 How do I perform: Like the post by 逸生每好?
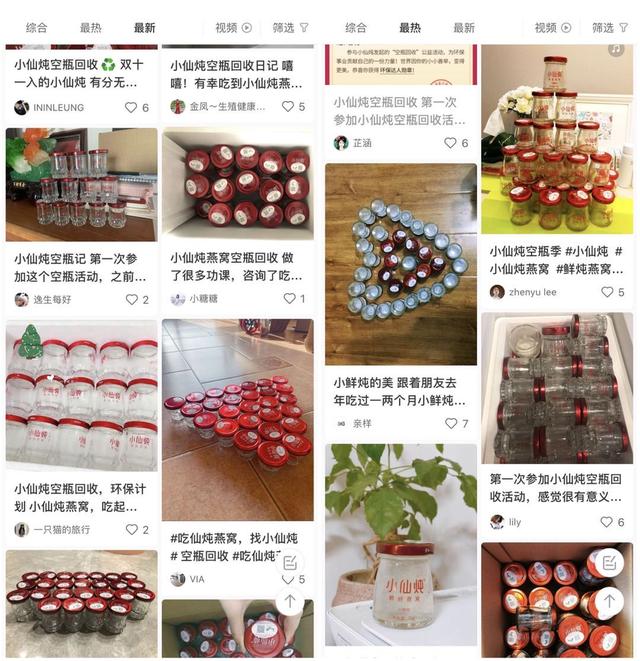point(131,299)
